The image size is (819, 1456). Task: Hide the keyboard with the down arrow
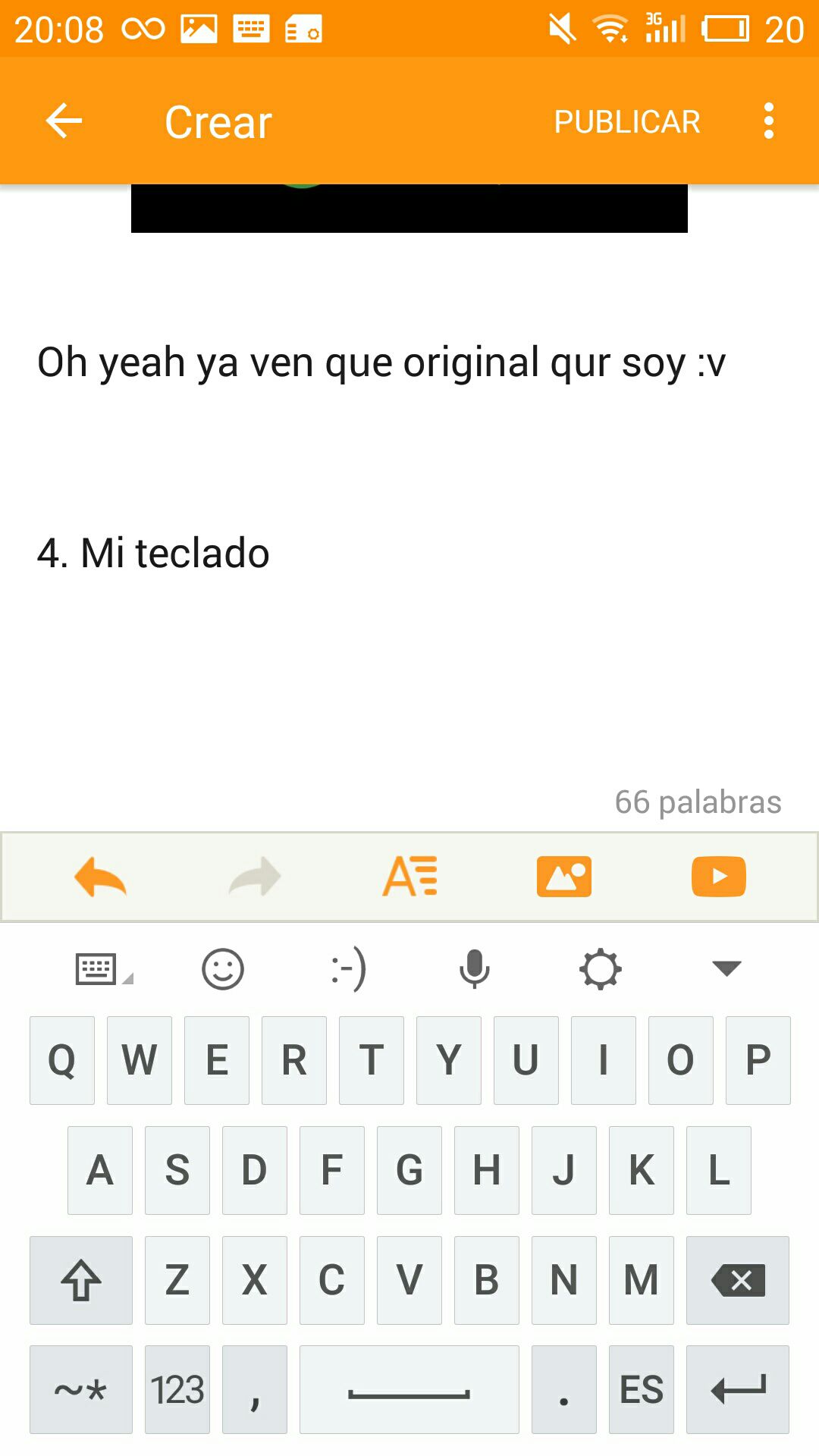point(726,968)
